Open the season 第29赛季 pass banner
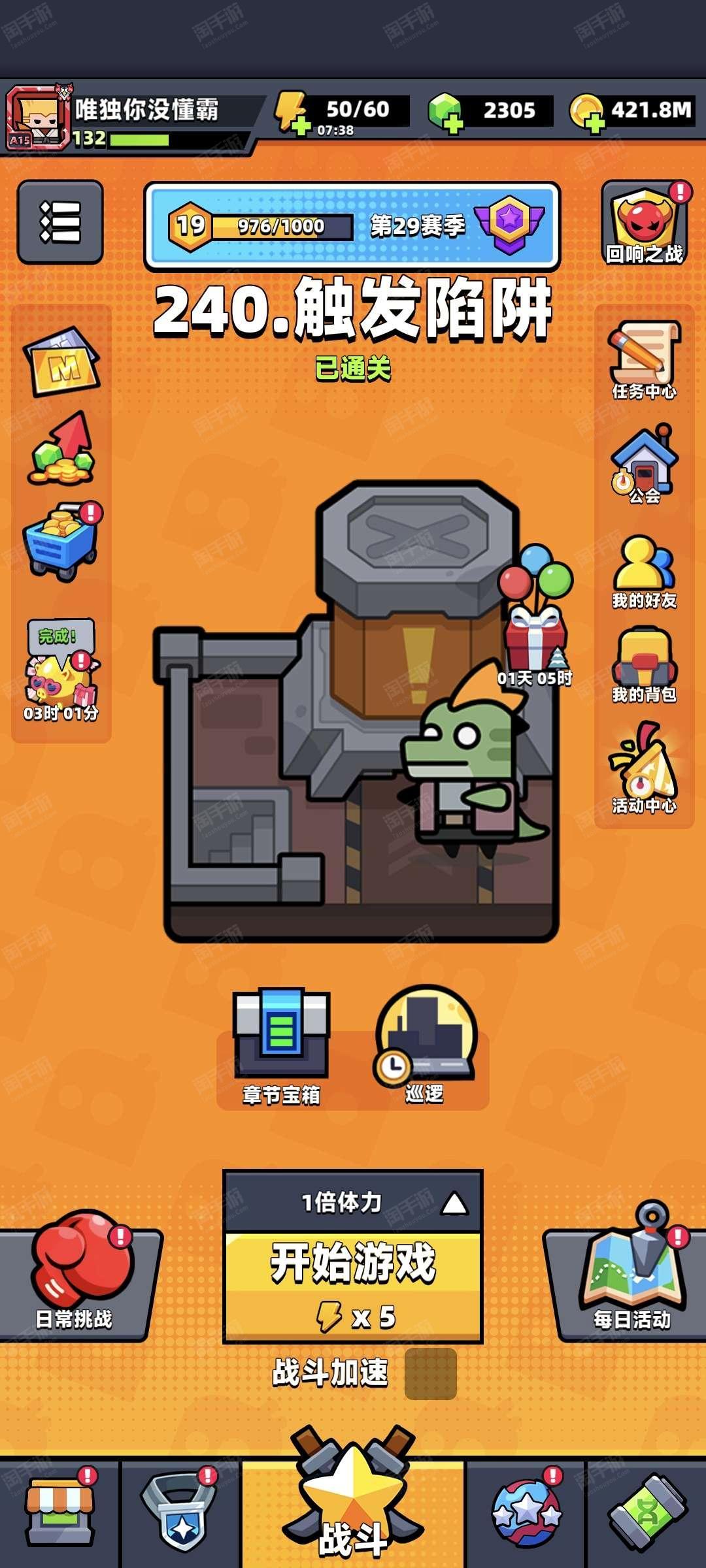706x1568 pixels. (353, 226)
